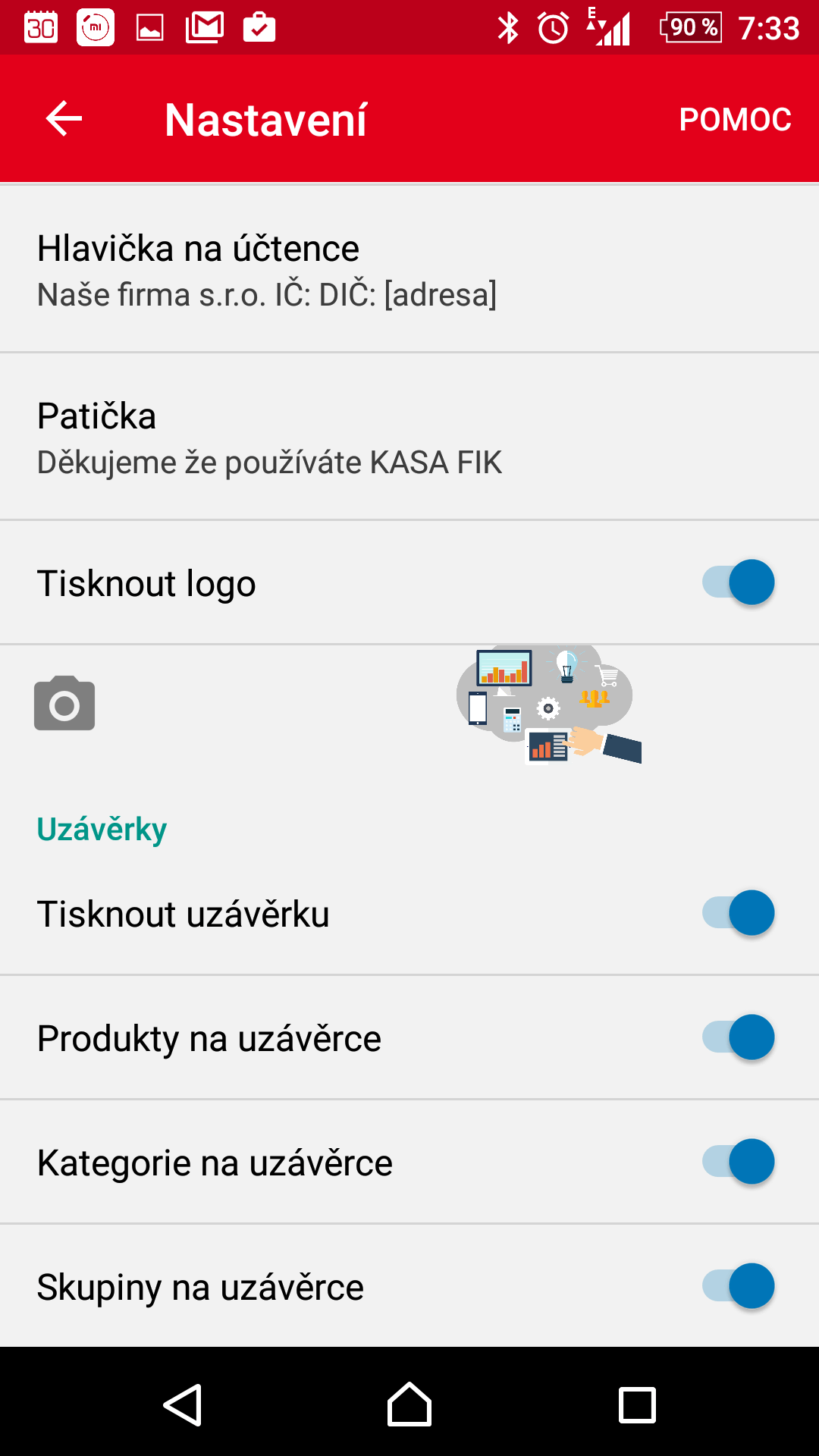819x1456 pixels.
Task: Tap the camera icon to pick a logo
Action: [x=64, y=703]
